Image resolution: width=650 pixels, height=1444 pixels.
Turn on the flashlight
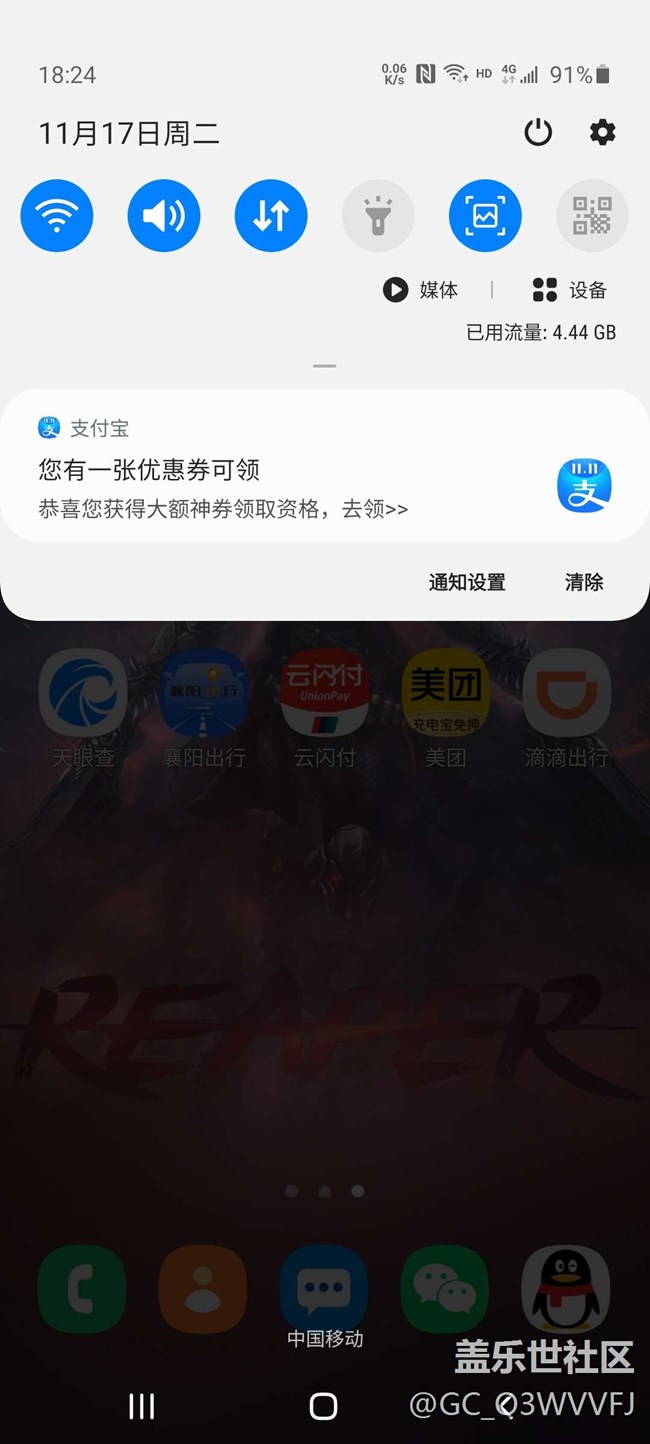coord(378,216)
